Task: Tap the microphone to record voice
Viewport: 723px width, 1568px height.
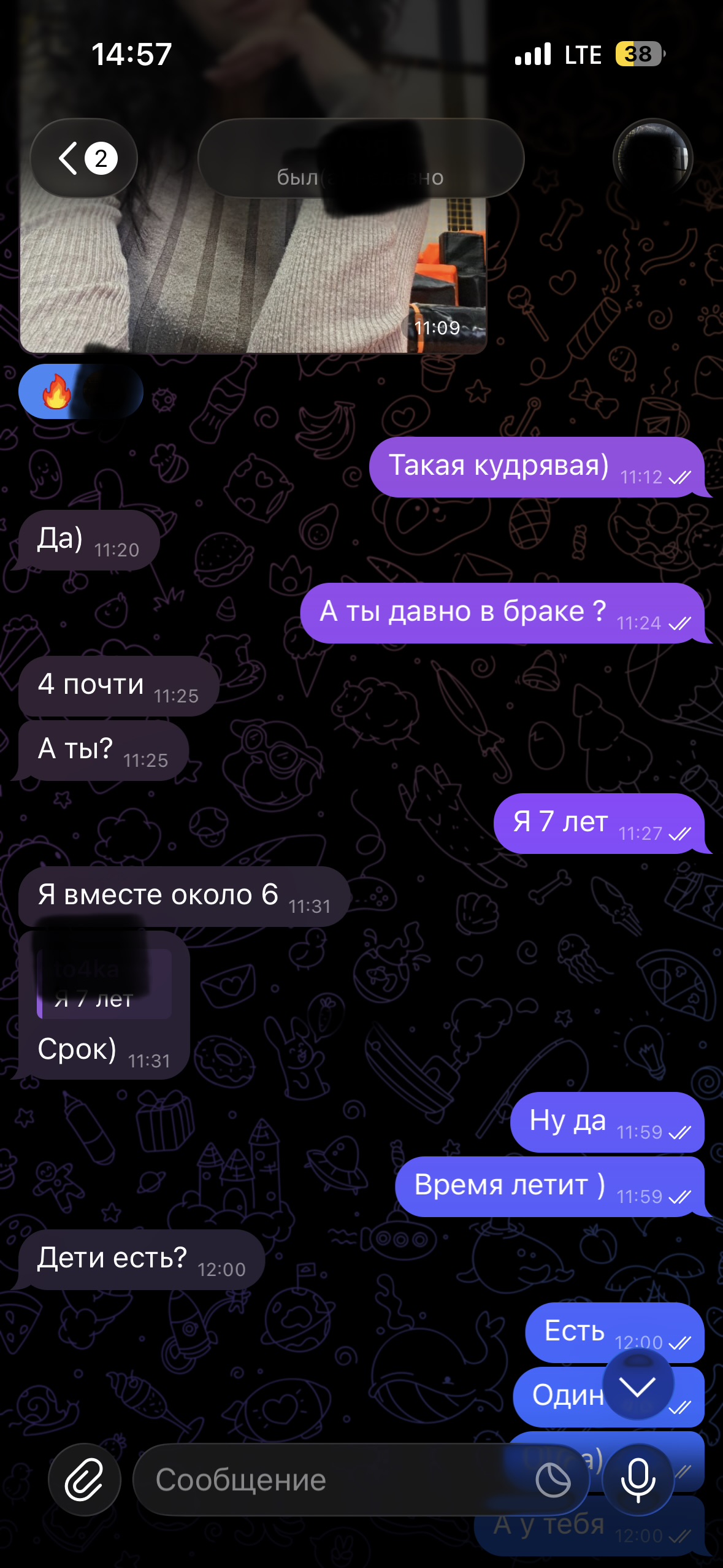Action: (638, 1480)
